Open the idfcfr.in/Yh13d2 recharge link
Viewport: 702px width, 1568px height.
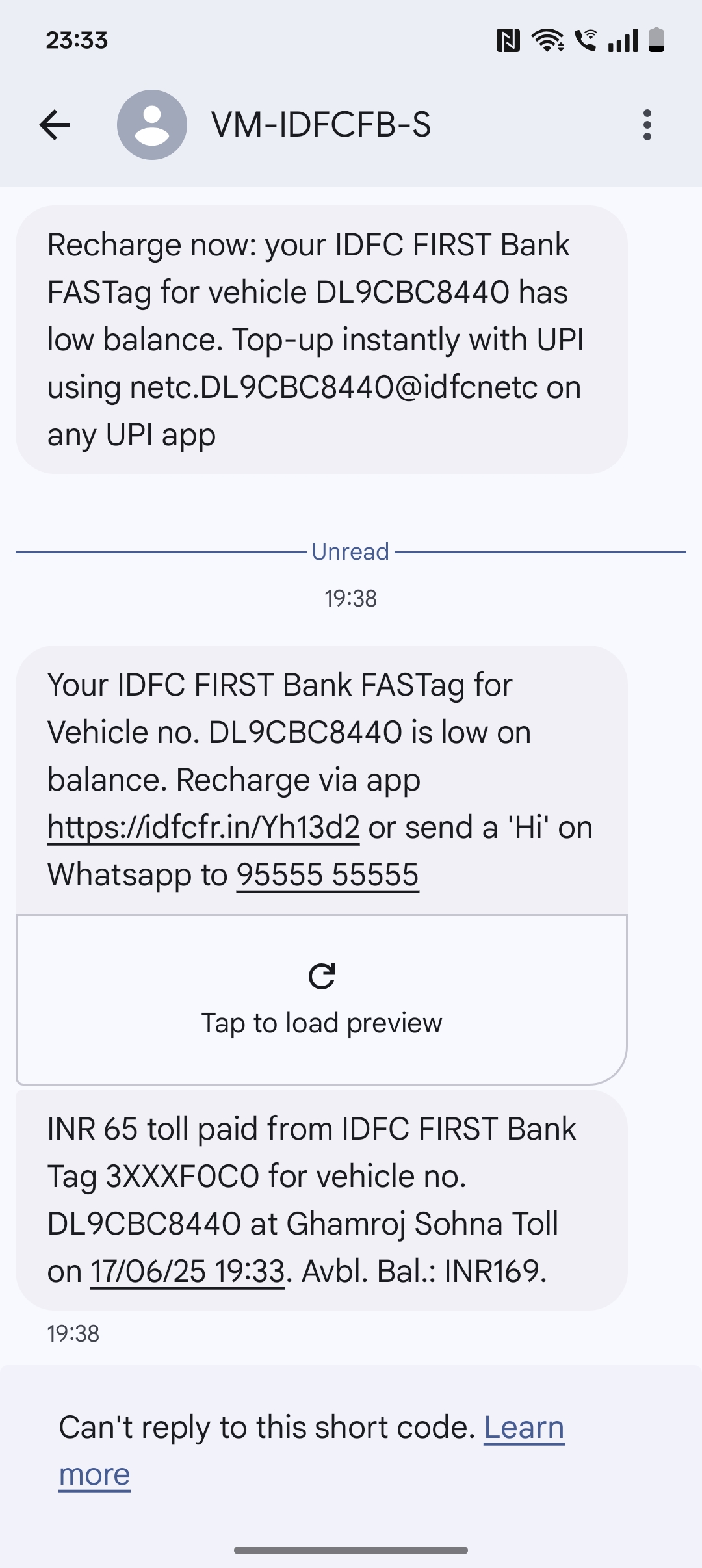203,828
